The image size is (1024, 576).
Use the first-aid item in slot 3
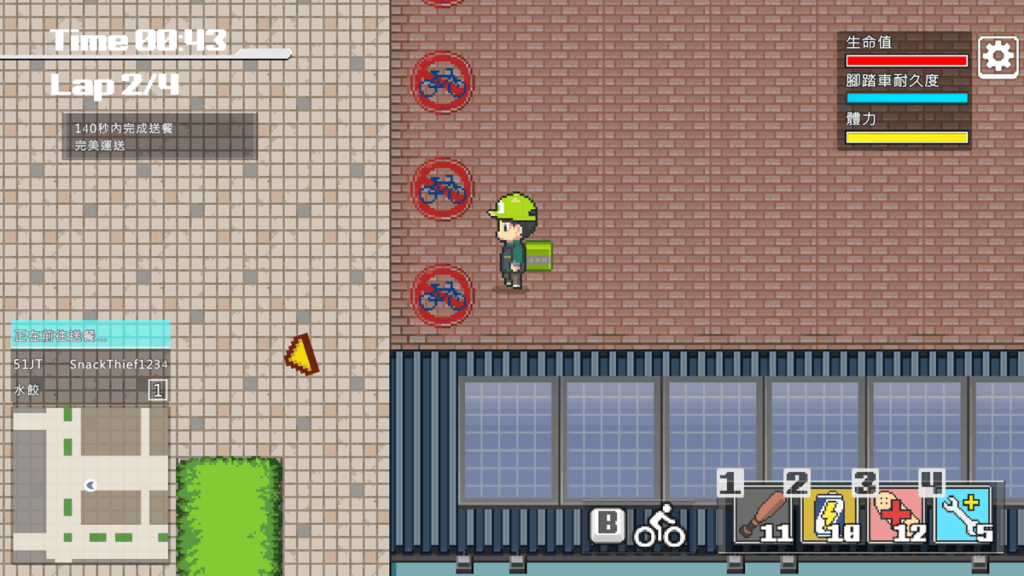coord(896,516)
